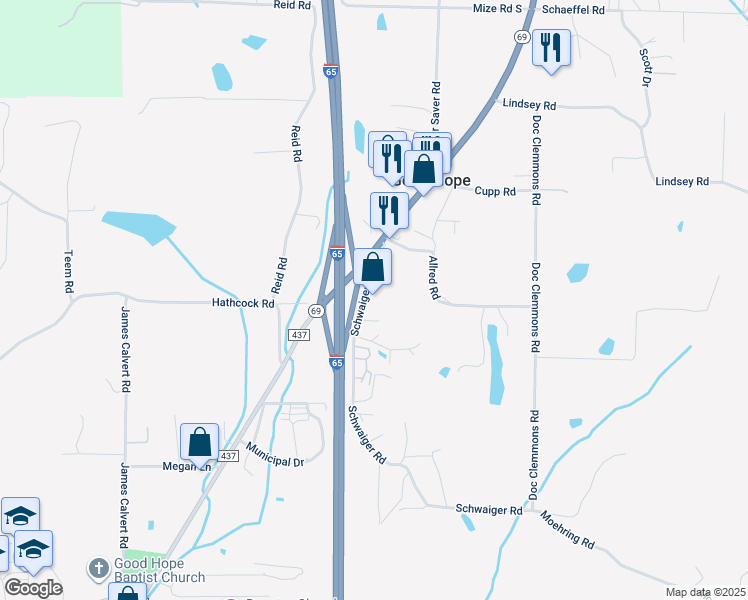Open the shopping bag pin beside Cupp Rd
748x600 pixels.
424,170
